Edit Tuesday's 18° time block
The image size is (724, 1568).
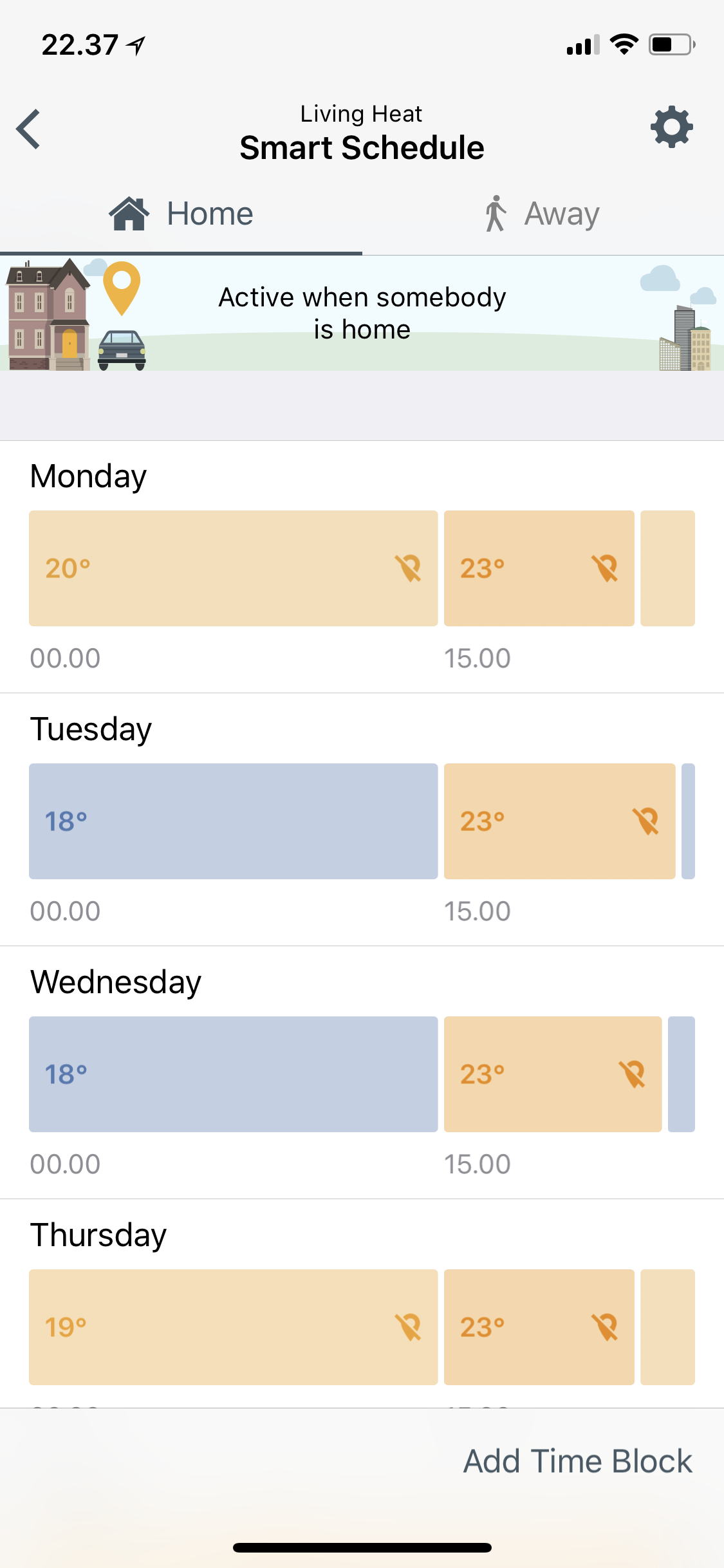click(x=233, y=821)
